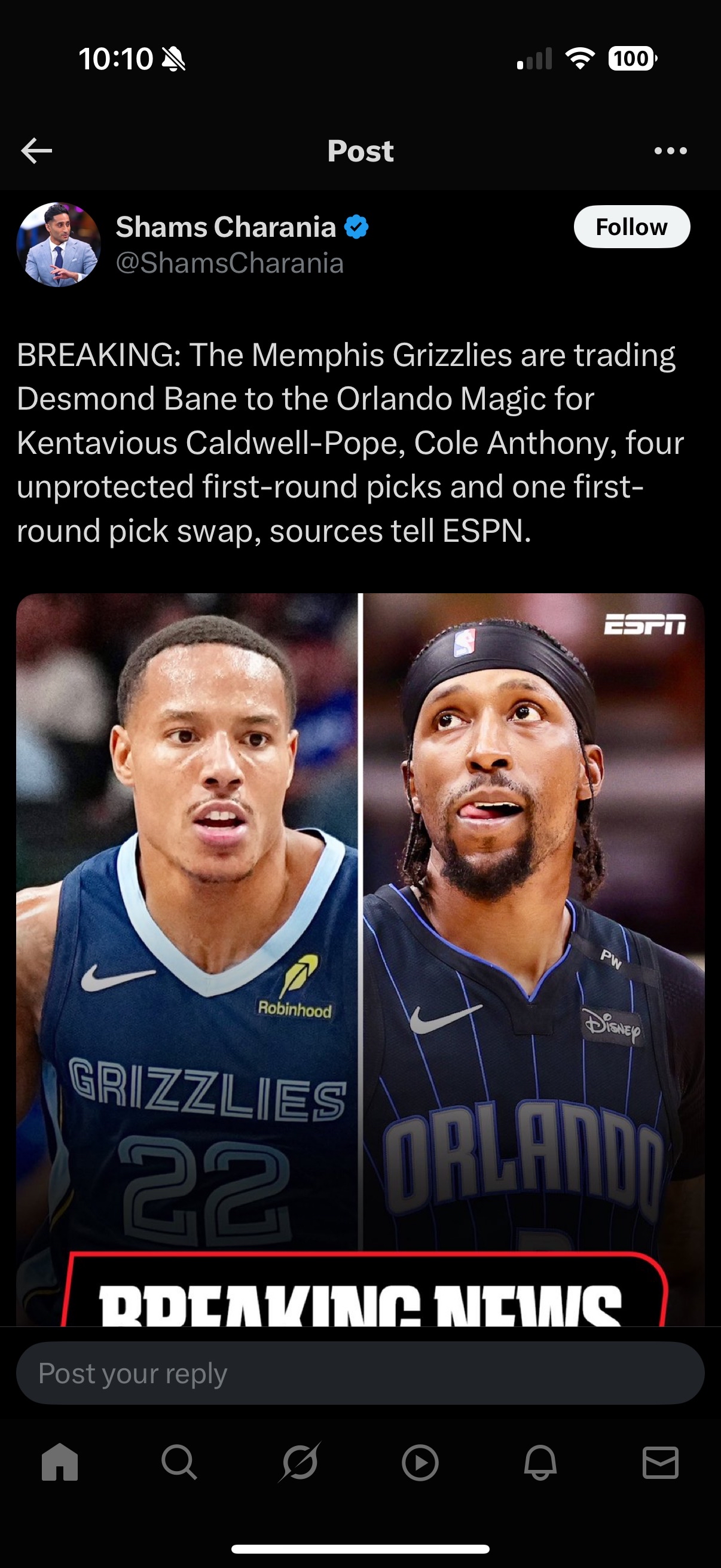Switch to the Home tab
The width and height of the screenshot is (721, 1568).
(x=60, y=1463)
